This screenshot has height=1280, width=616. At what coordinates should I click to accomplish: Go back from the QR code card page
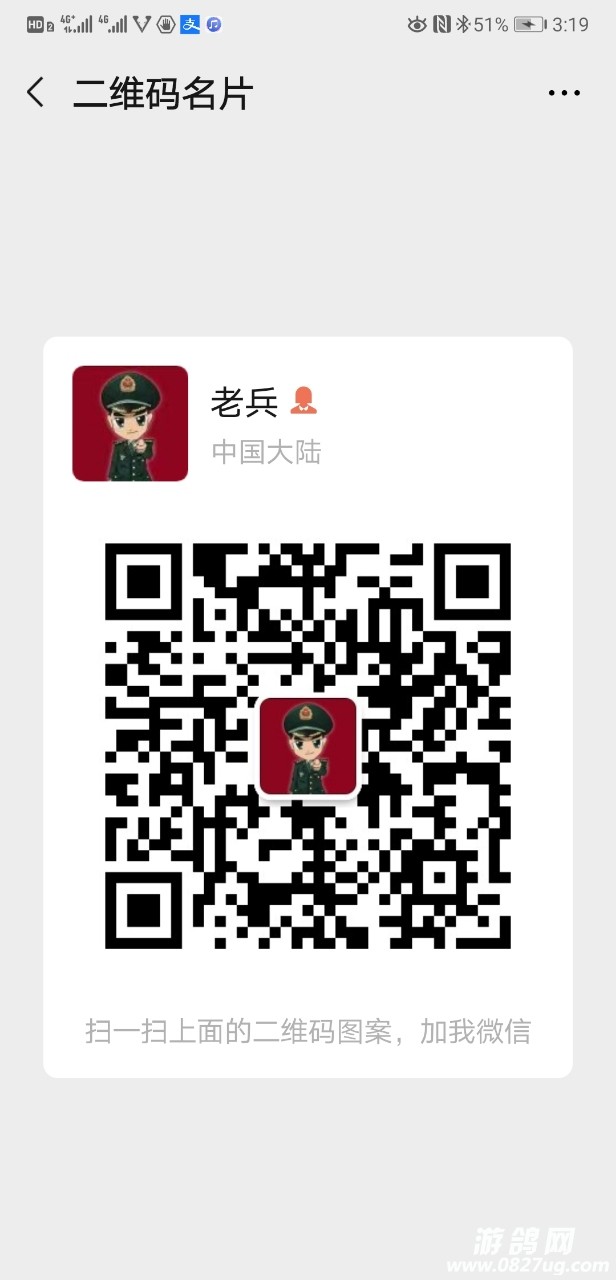point(36,93)
